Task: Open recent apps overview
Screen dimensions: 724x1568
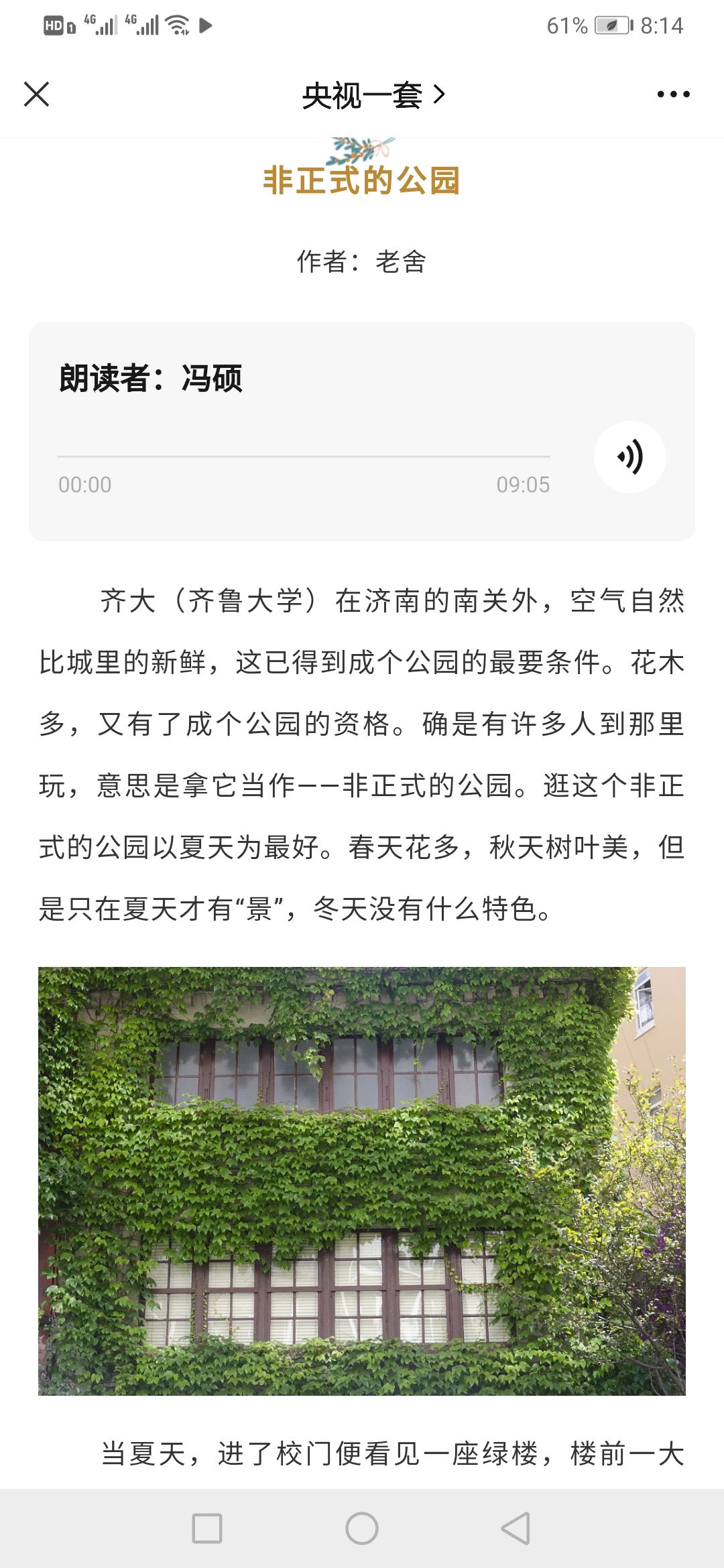Action: (x=207, y=1528)
